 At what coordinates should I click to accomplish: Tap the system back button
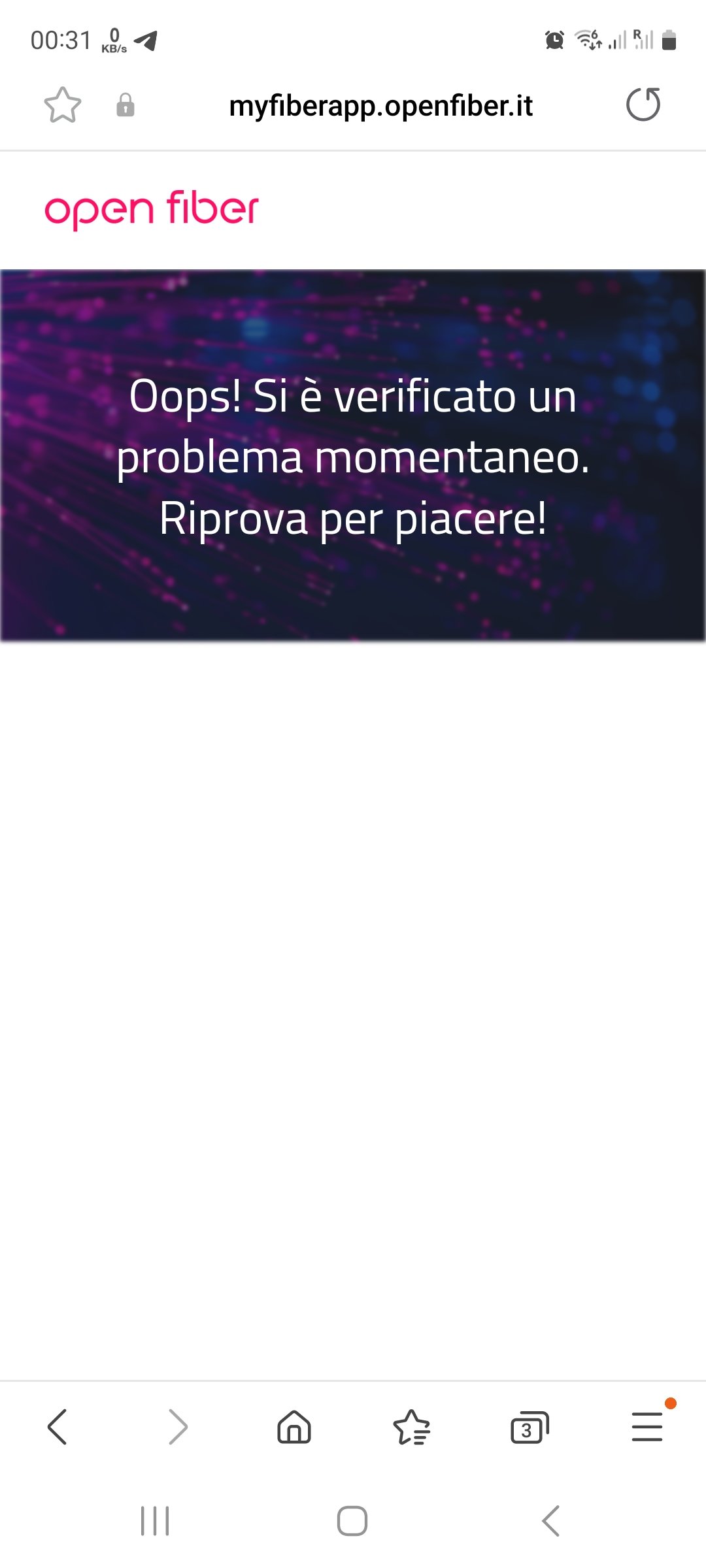point(551,1521)
